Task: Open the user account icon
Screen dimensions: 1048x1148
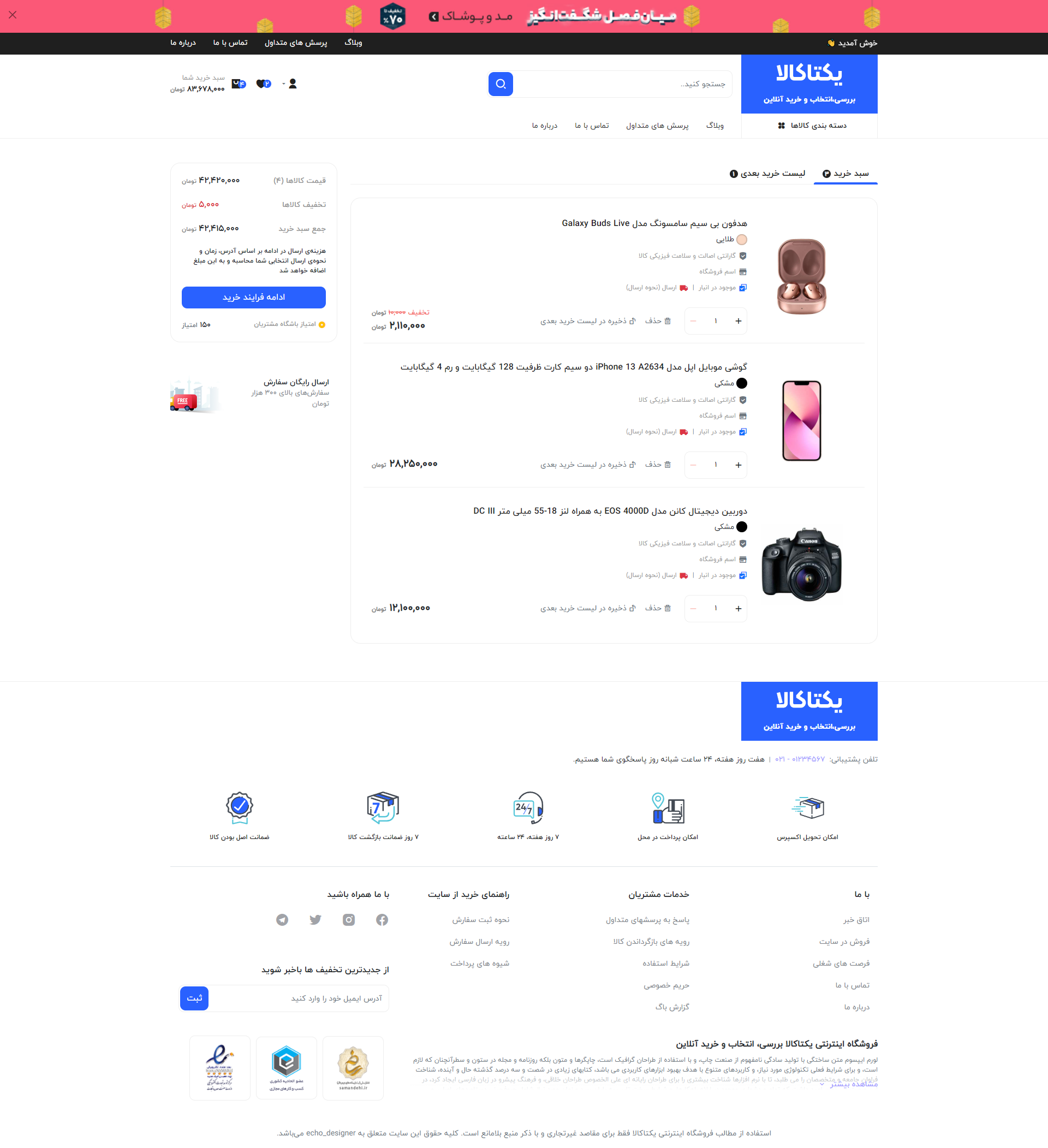Action: click(x=292, y=84)
